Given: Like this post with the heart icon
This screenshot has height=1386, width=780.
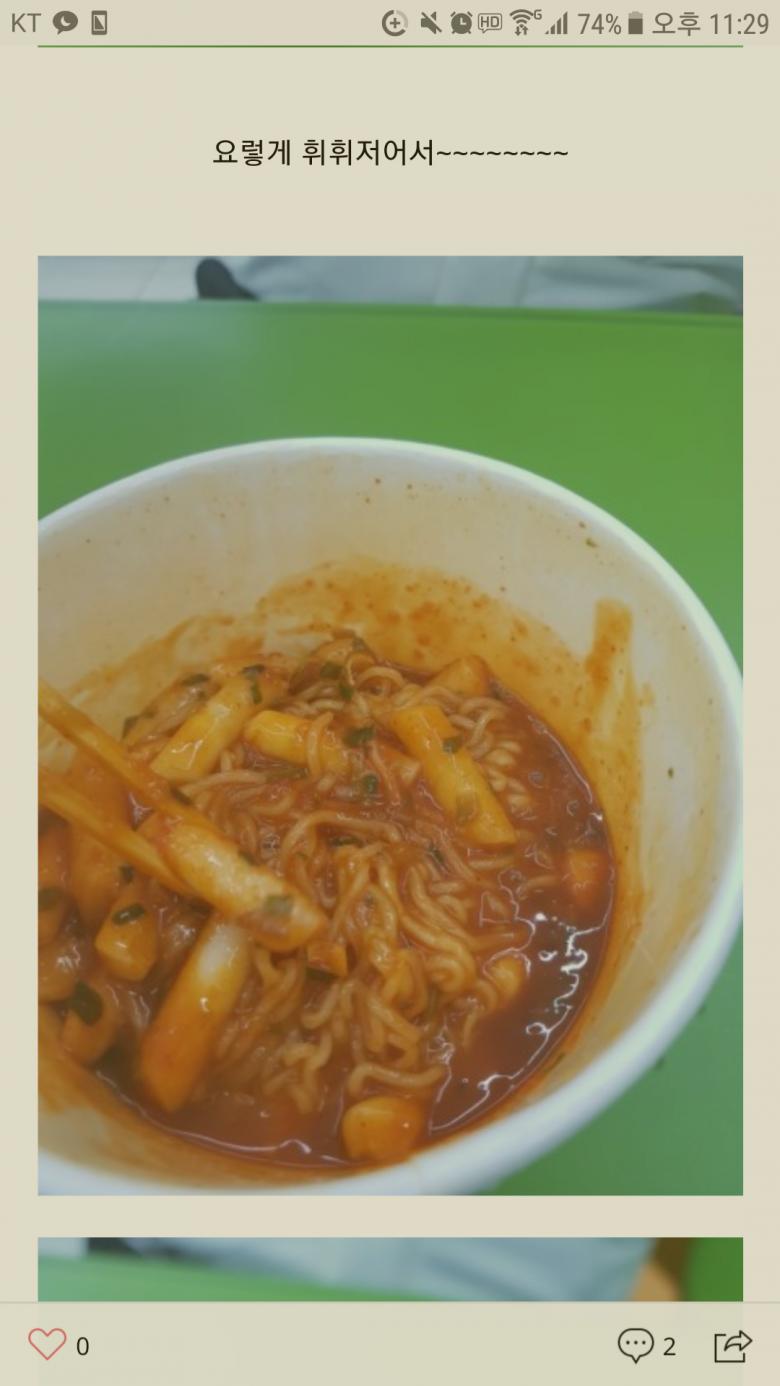Looking at the screenshot, I should tap(47, 1345).
